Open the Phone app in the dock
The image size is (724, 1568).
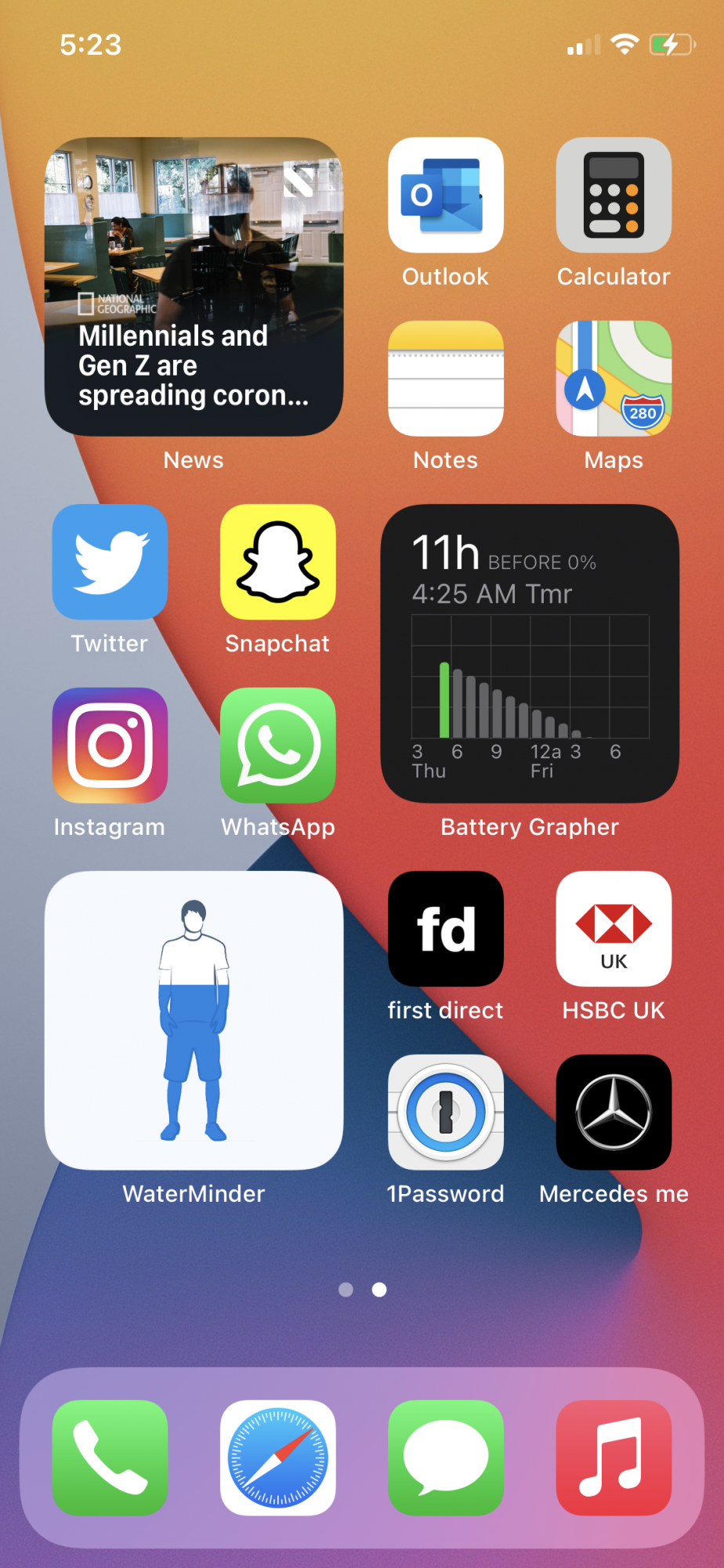110,1457
